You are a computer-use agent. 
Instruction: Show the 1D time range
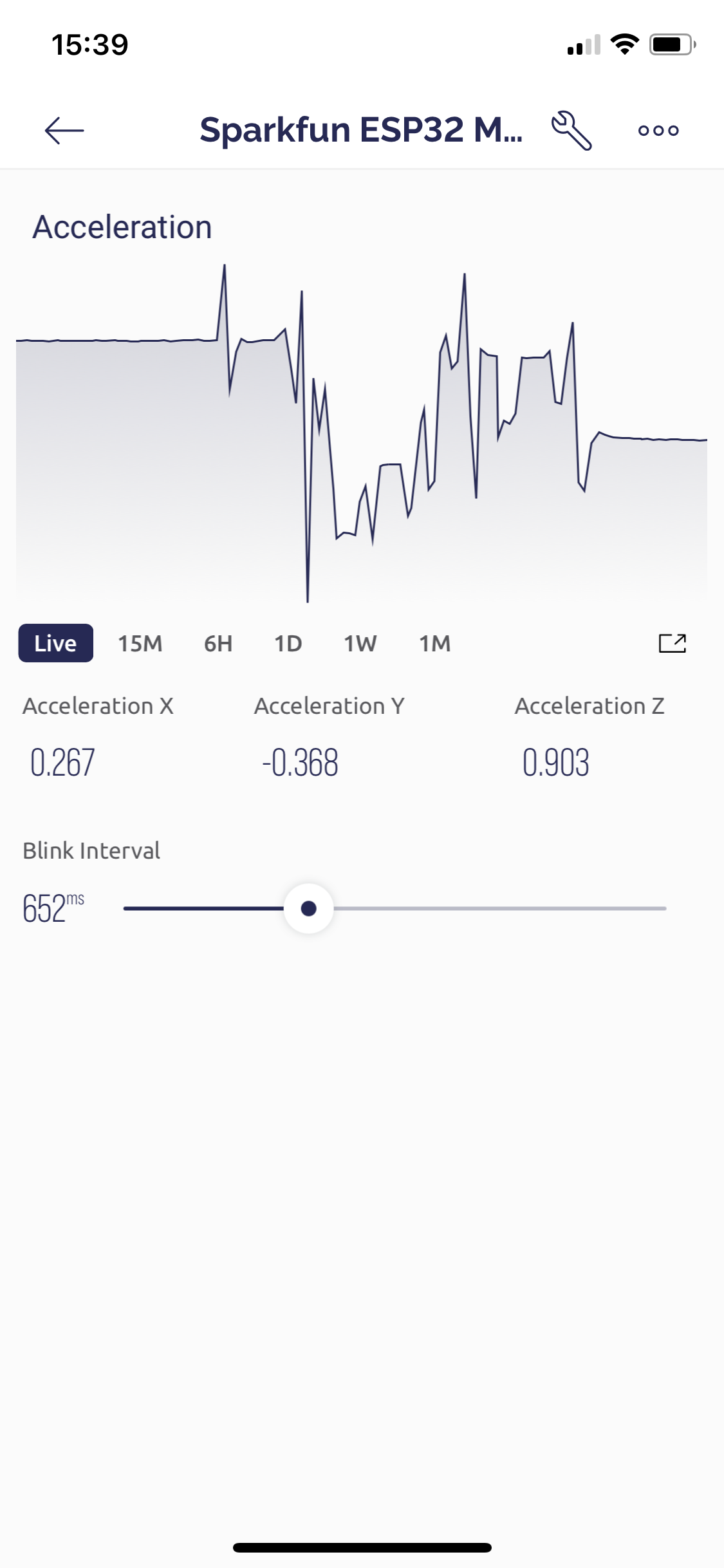(x=288, y=643)
